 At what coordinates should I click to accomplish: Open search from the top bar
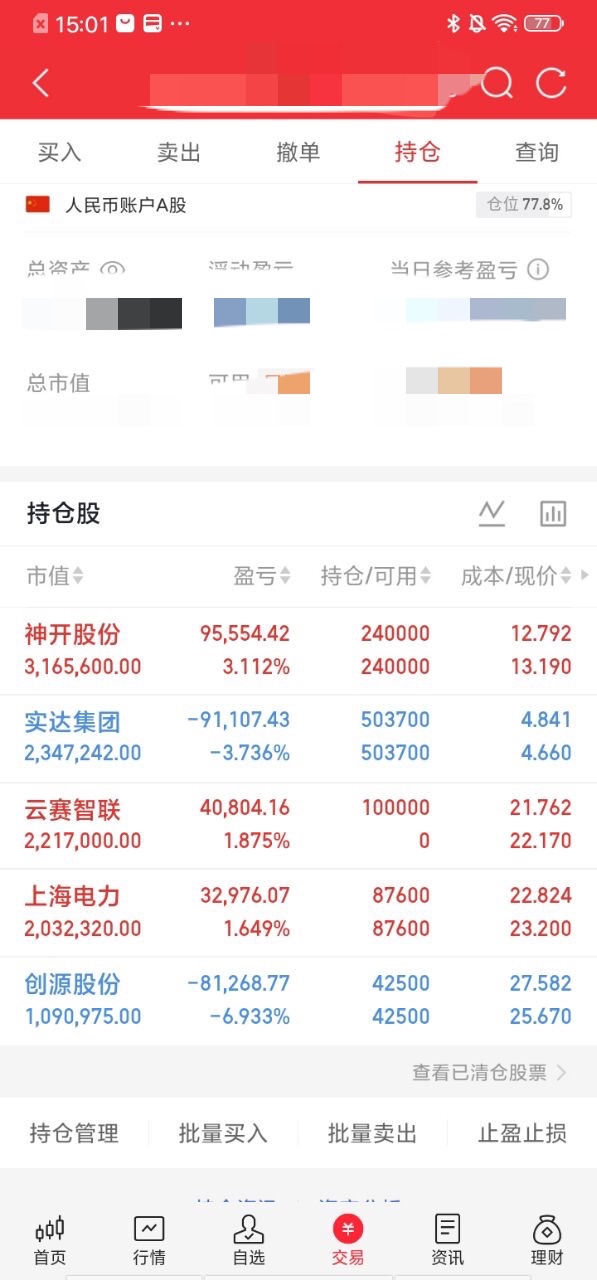(x=496, y=83)
